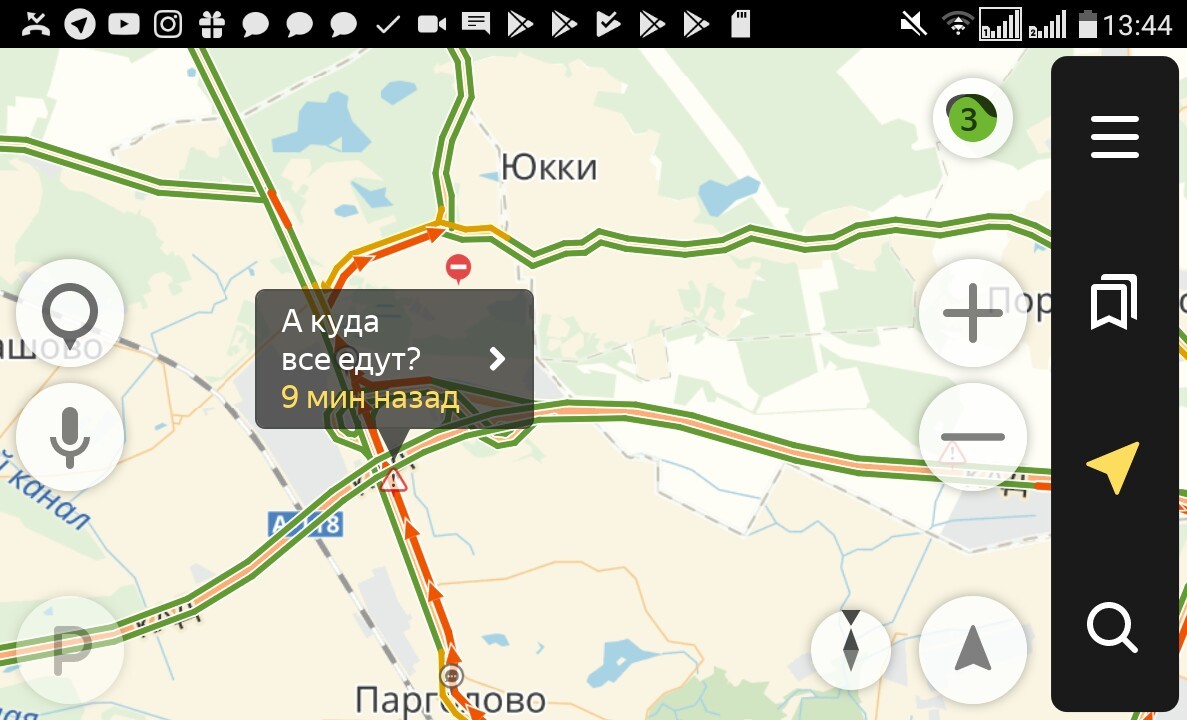Start route navigation with yellow arrow
The image size is (1187, 720).
click(x=1113, y=467)
